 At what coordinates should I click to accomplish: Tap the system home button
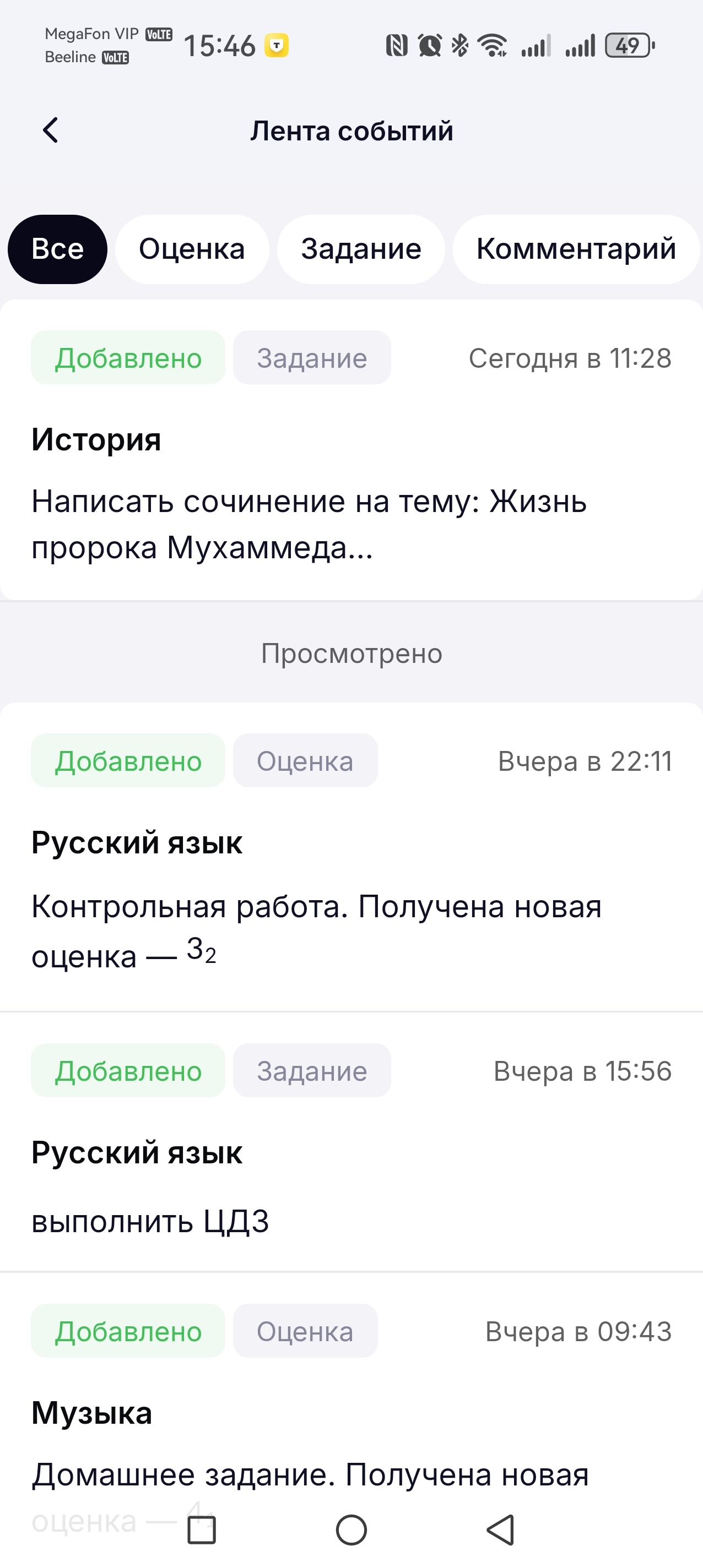click(351, 1529)
